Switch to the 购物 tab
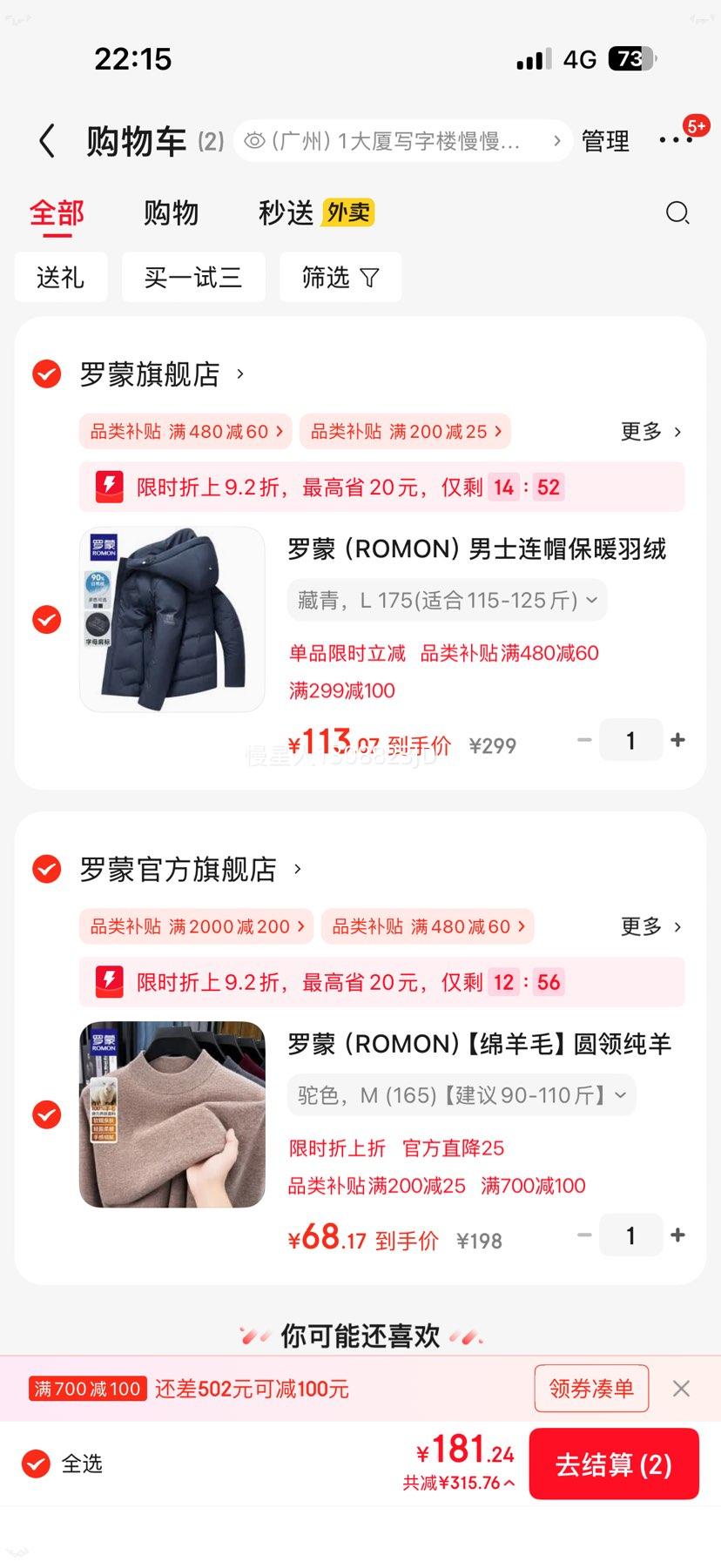The width and height of the screenshot is (721, 1568). [x=171, y=213]
